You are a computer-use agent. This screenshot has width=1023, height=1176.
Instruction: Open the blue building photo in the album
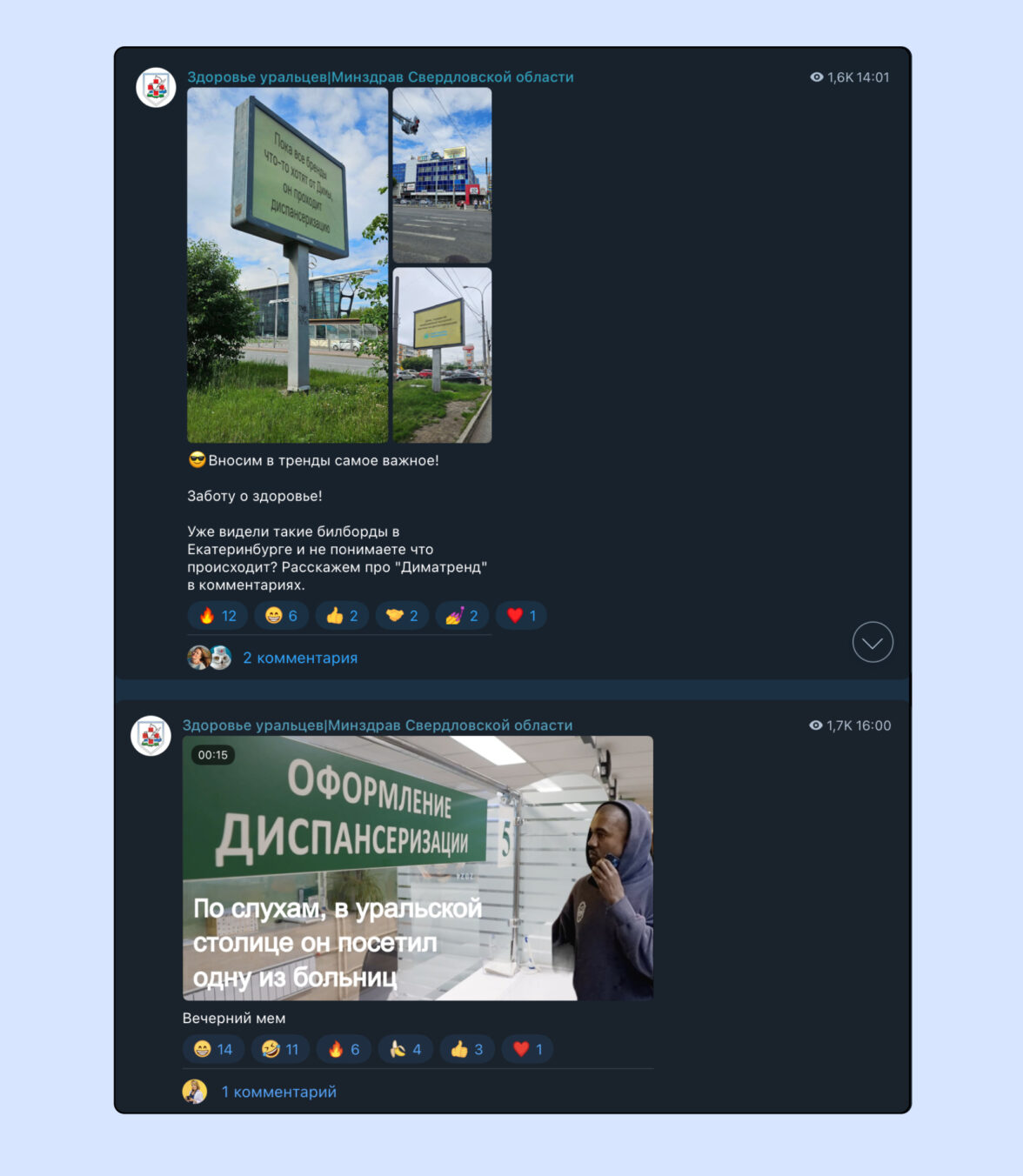click(442, 175)
